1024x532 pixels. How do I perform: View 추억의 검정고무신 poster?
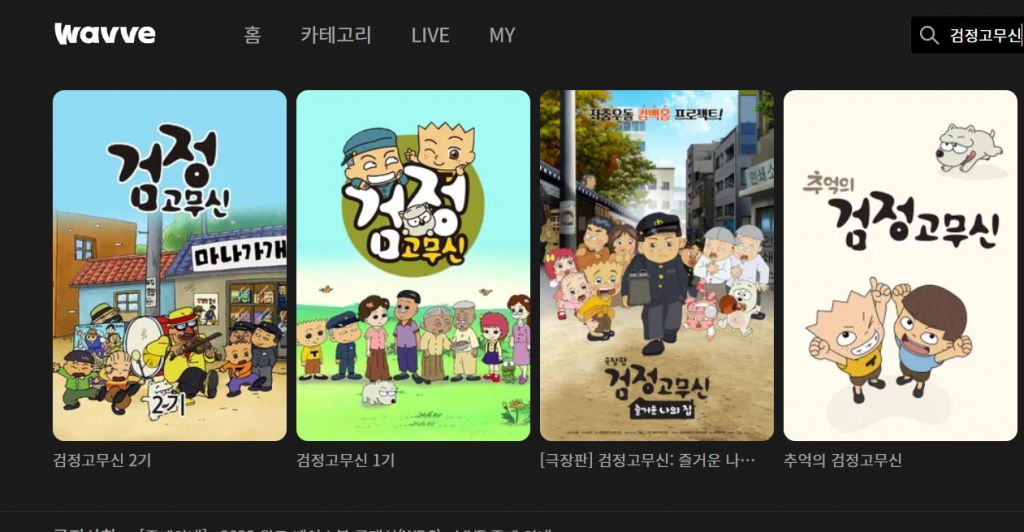point(900,265)
